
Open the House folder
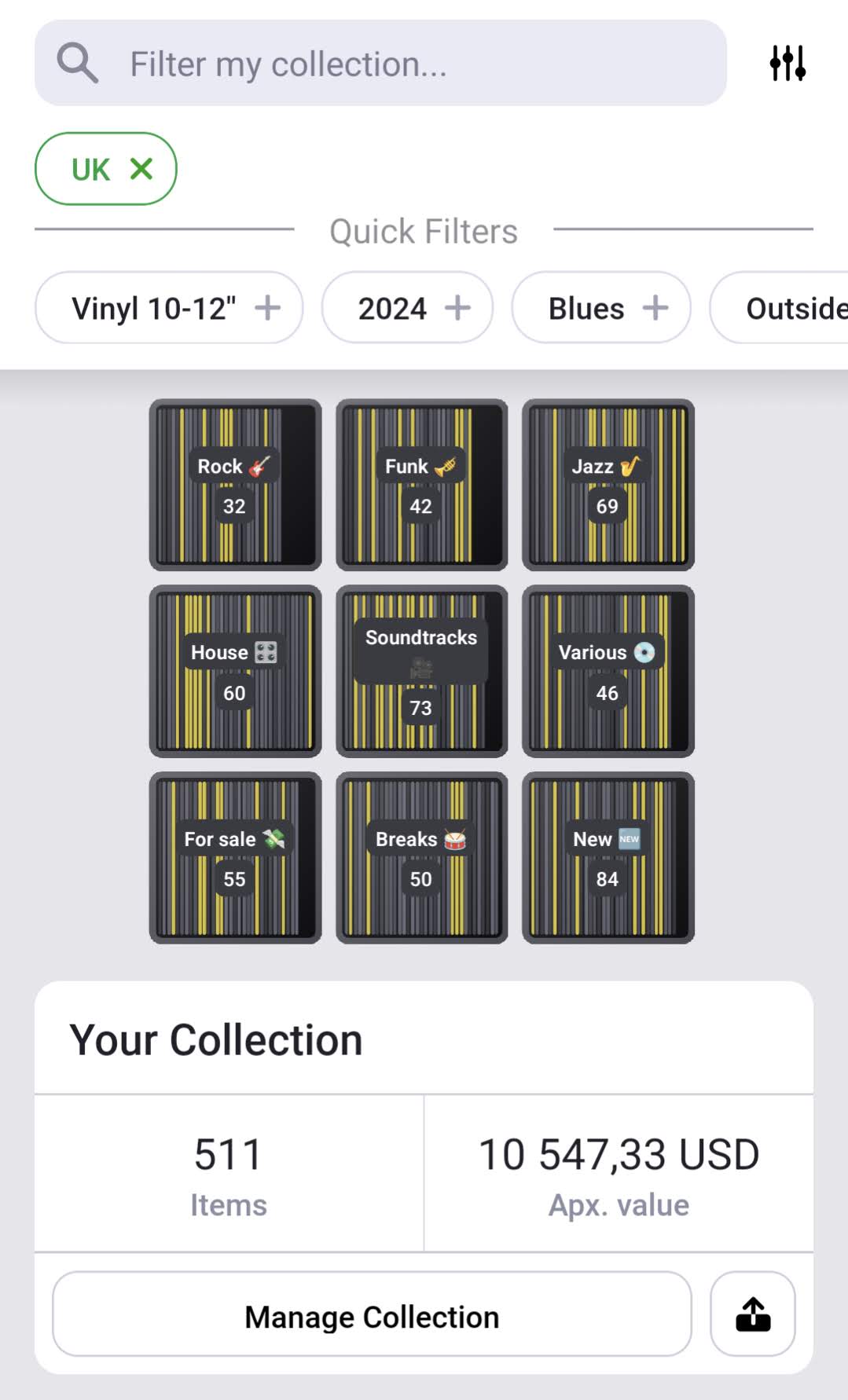235,671
